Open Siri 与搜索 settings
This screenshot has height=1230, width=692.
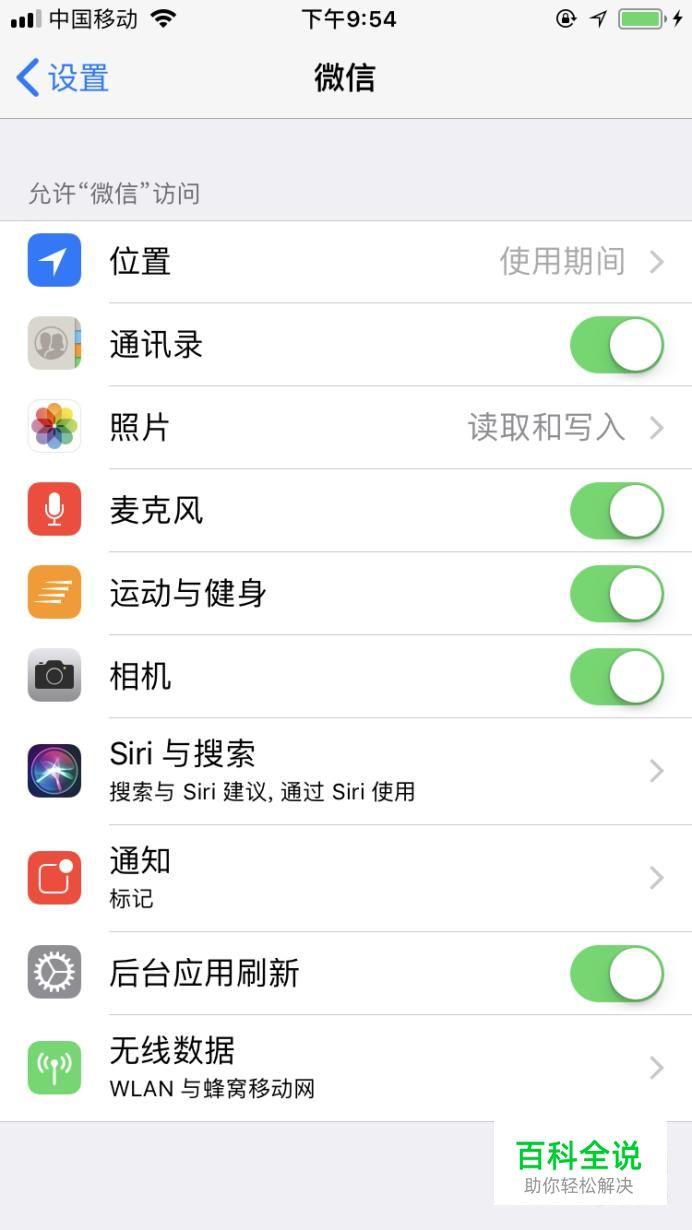pyautogui.click(x=346, y=771)
